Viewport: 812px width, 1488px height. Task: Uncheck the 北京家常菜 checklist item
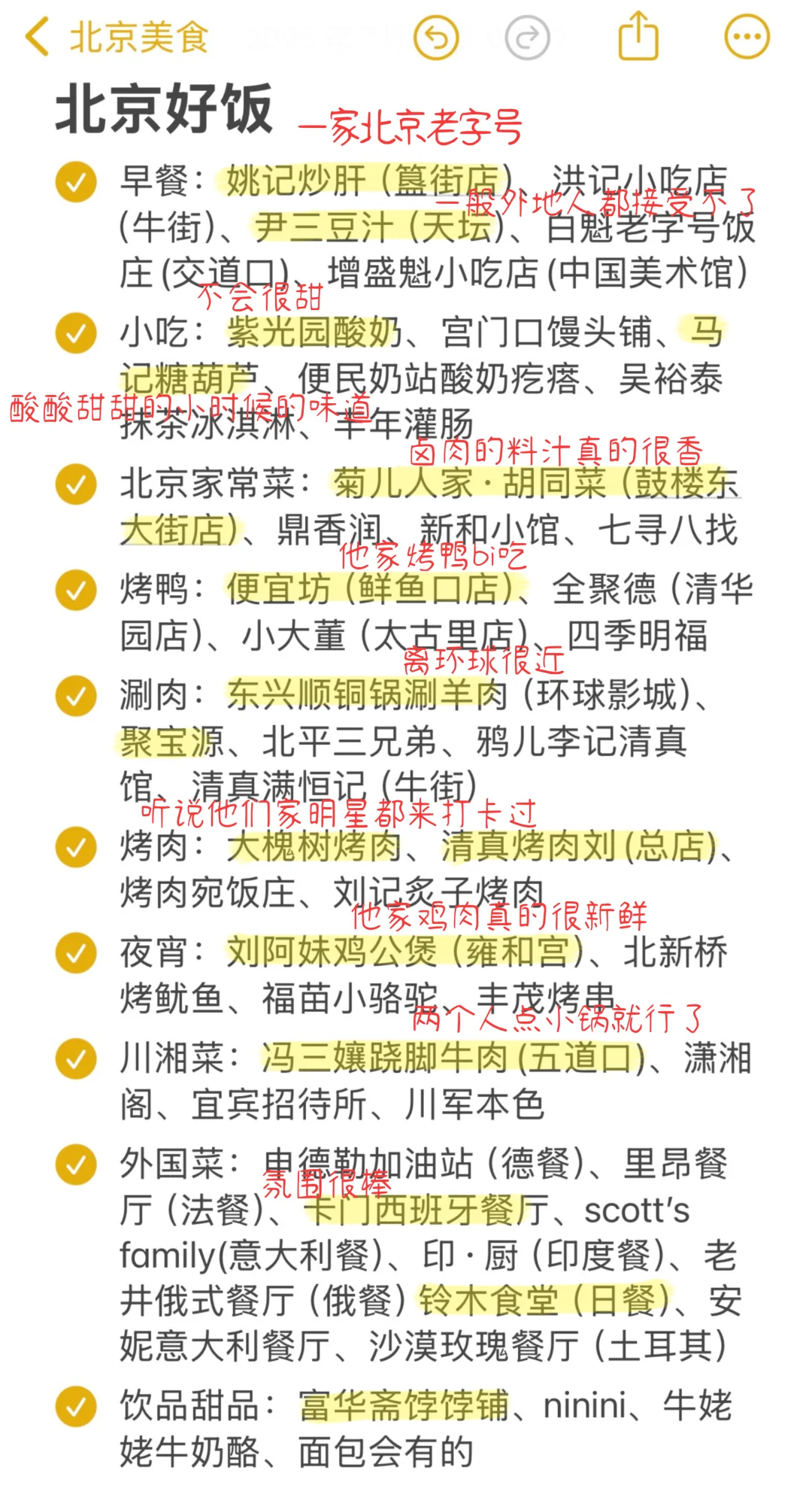pos(76,484)
